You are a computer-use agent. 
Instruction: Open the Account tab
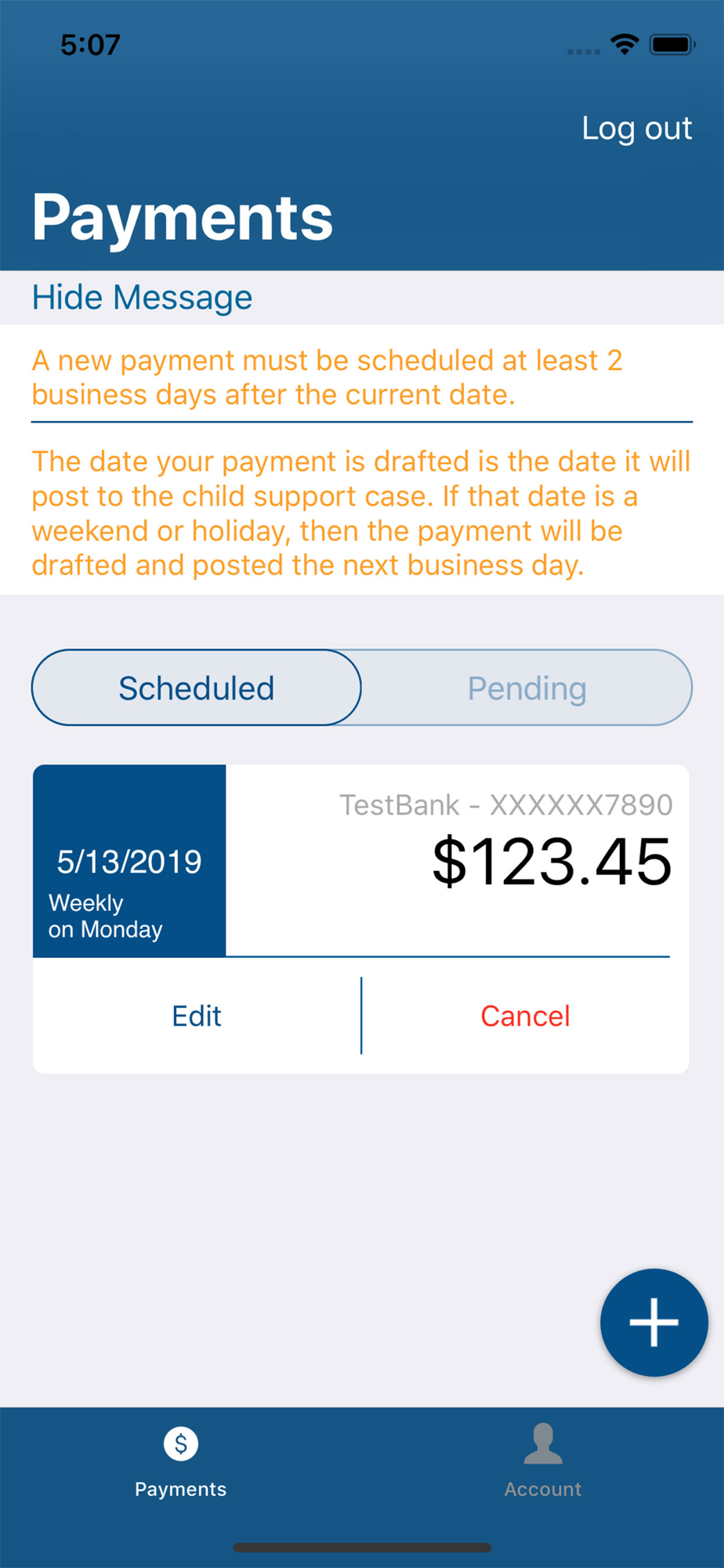pyautogui.click(x=543, y=1461)
